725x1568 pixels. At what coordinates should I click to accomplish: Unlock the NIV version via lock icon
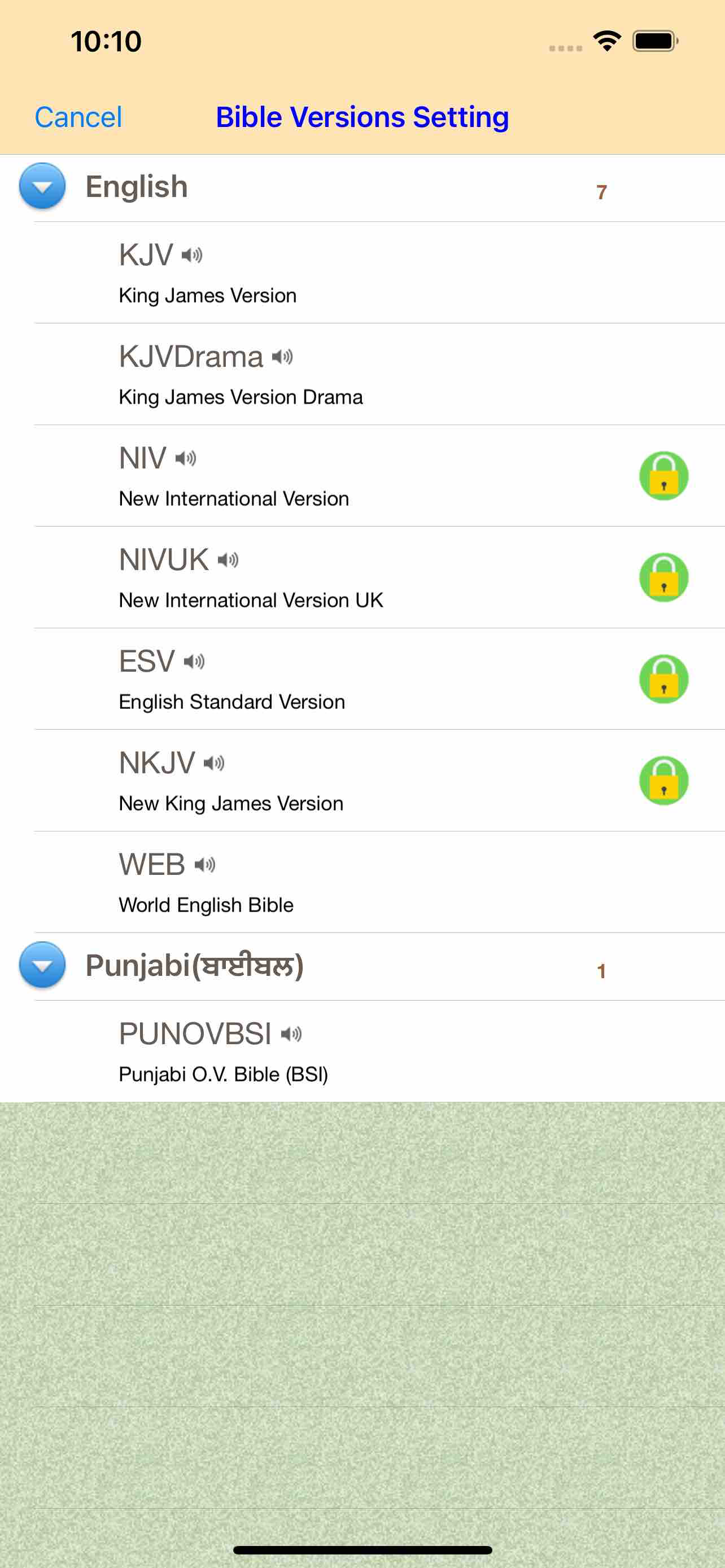click(663, 476)
